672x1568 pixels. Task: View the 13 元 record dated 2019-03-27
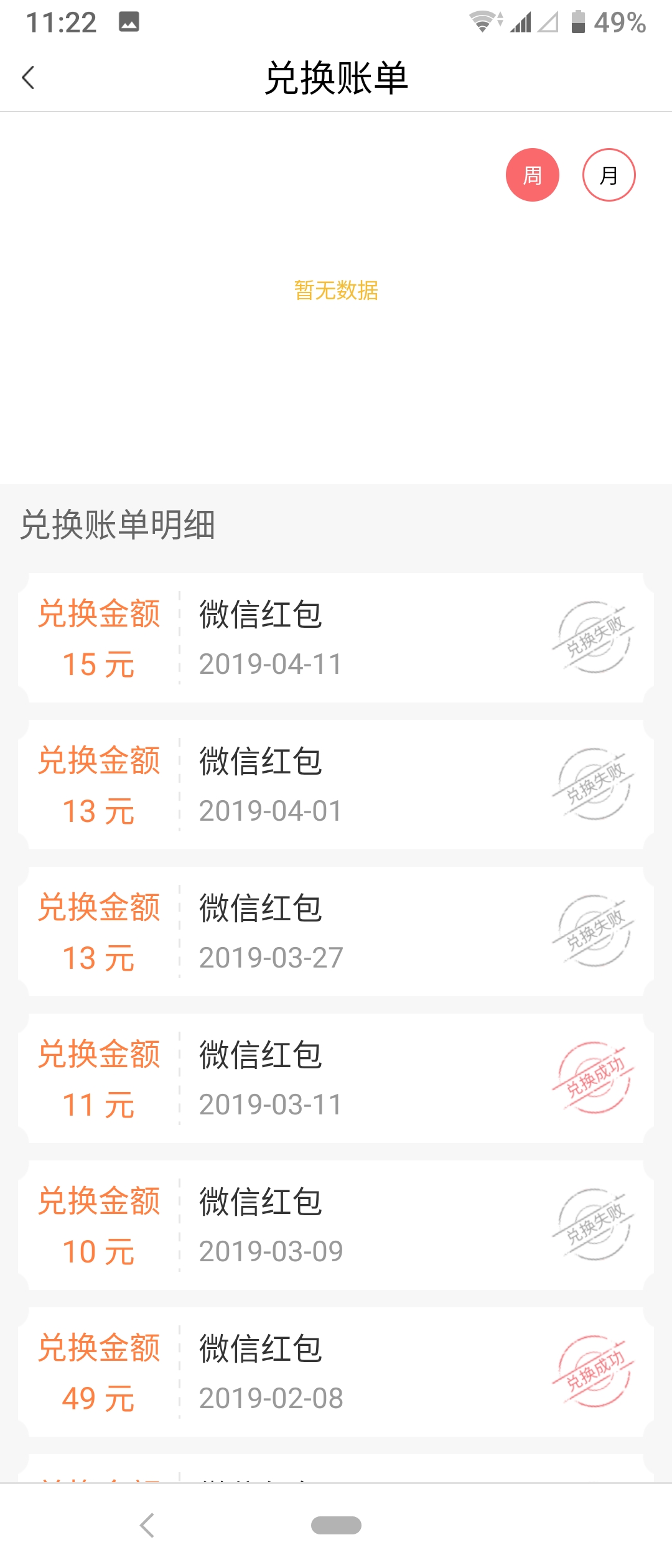[336, 931]
